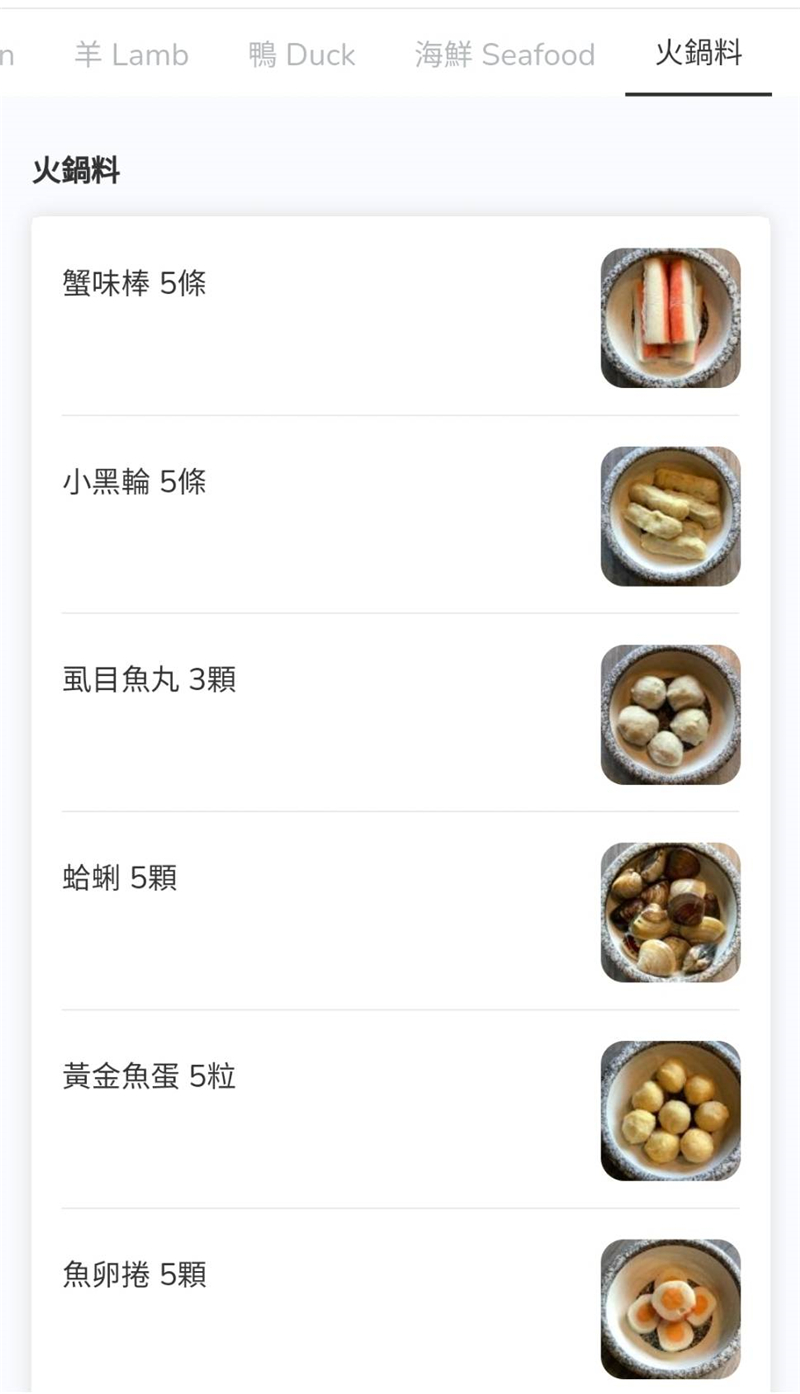Switch to the 羊 Lamb tab
Viewport: 800px width, 1394px height.
tap(131, 55)
